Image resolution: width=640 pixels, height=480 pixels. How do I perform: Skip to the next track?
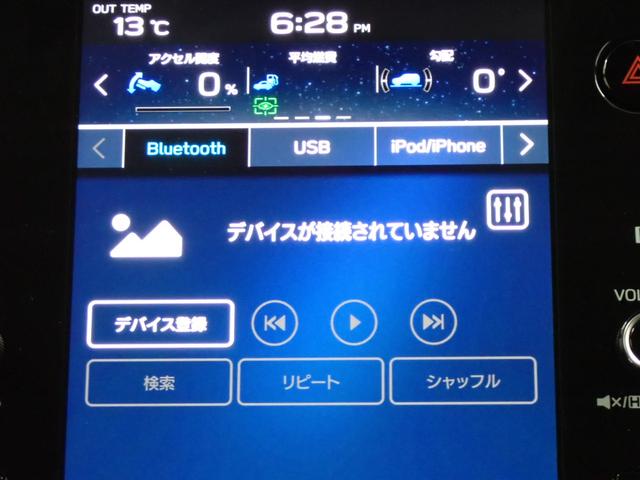433,322
